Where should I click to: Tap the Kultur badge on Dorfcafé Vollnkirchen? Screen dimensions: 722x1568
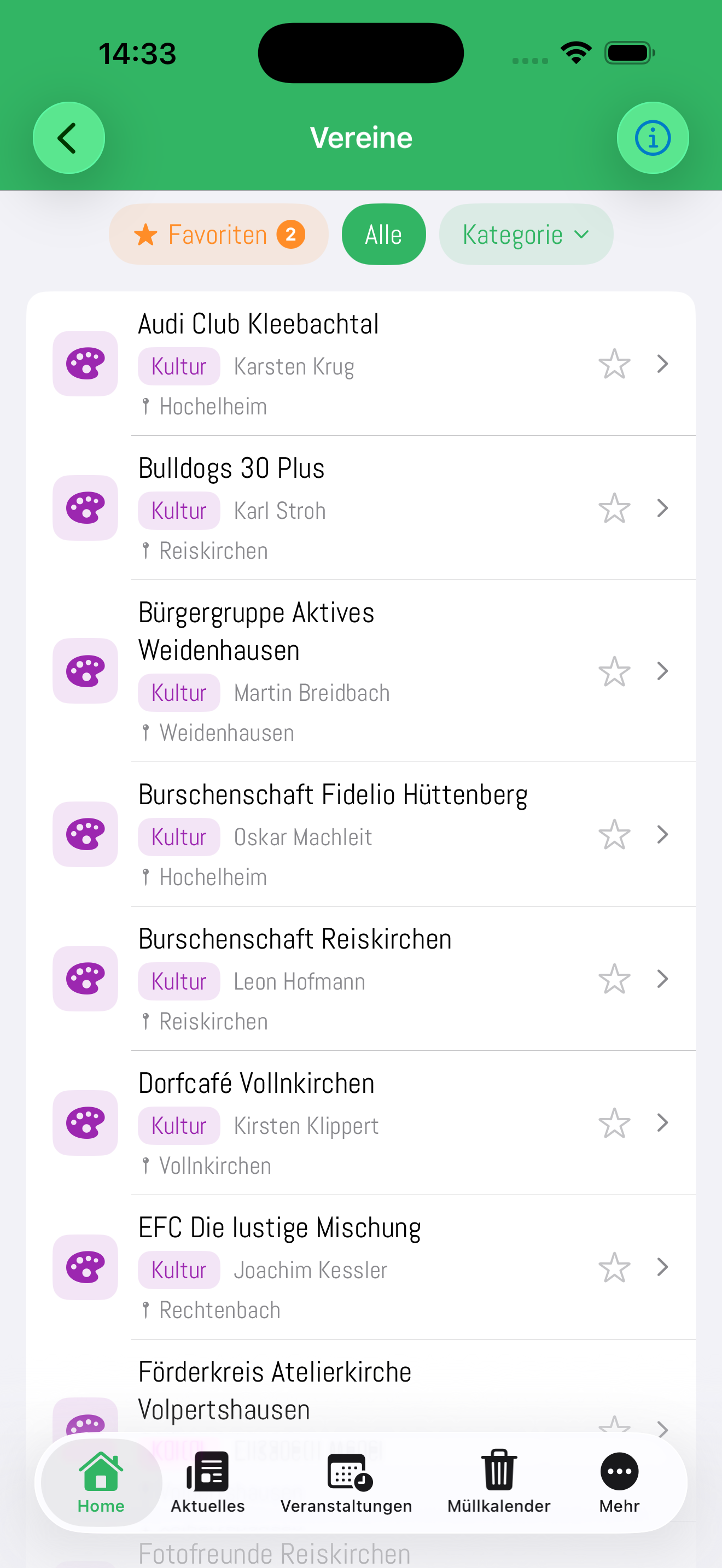pos(178,1125)
